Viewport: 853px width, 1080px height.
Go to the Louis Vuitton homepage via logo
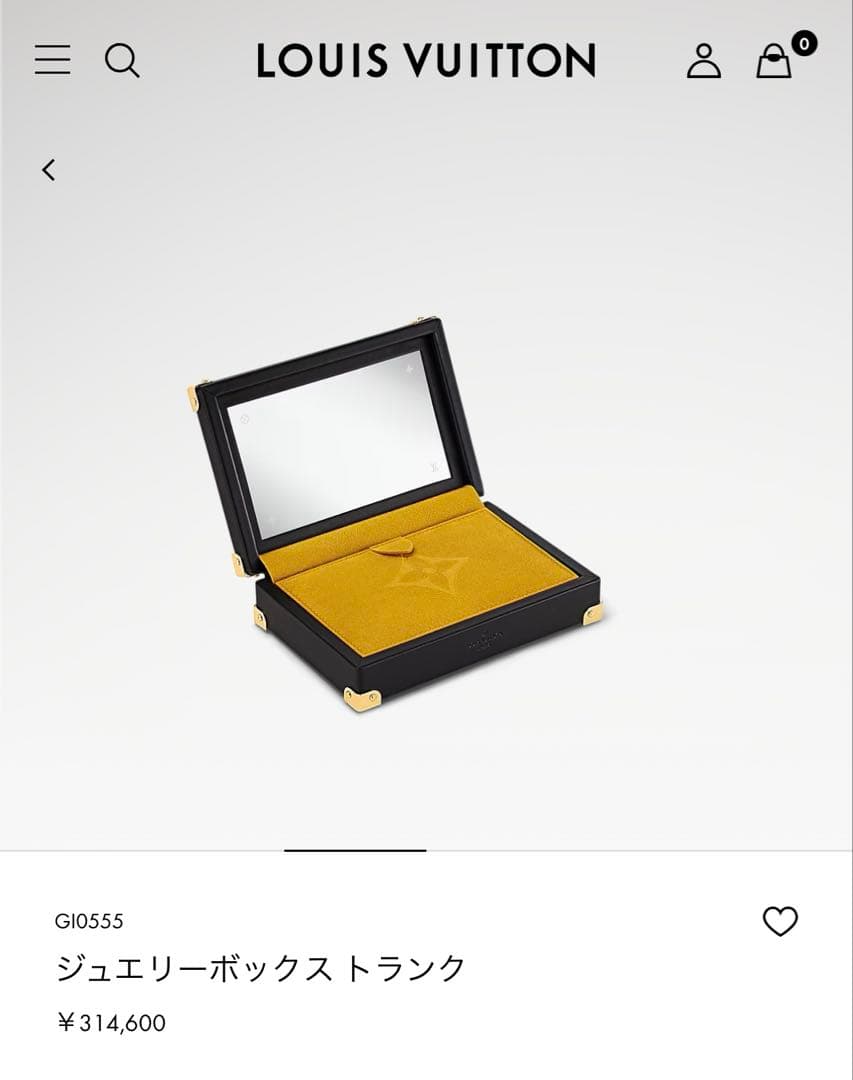[x=426, y=61]
